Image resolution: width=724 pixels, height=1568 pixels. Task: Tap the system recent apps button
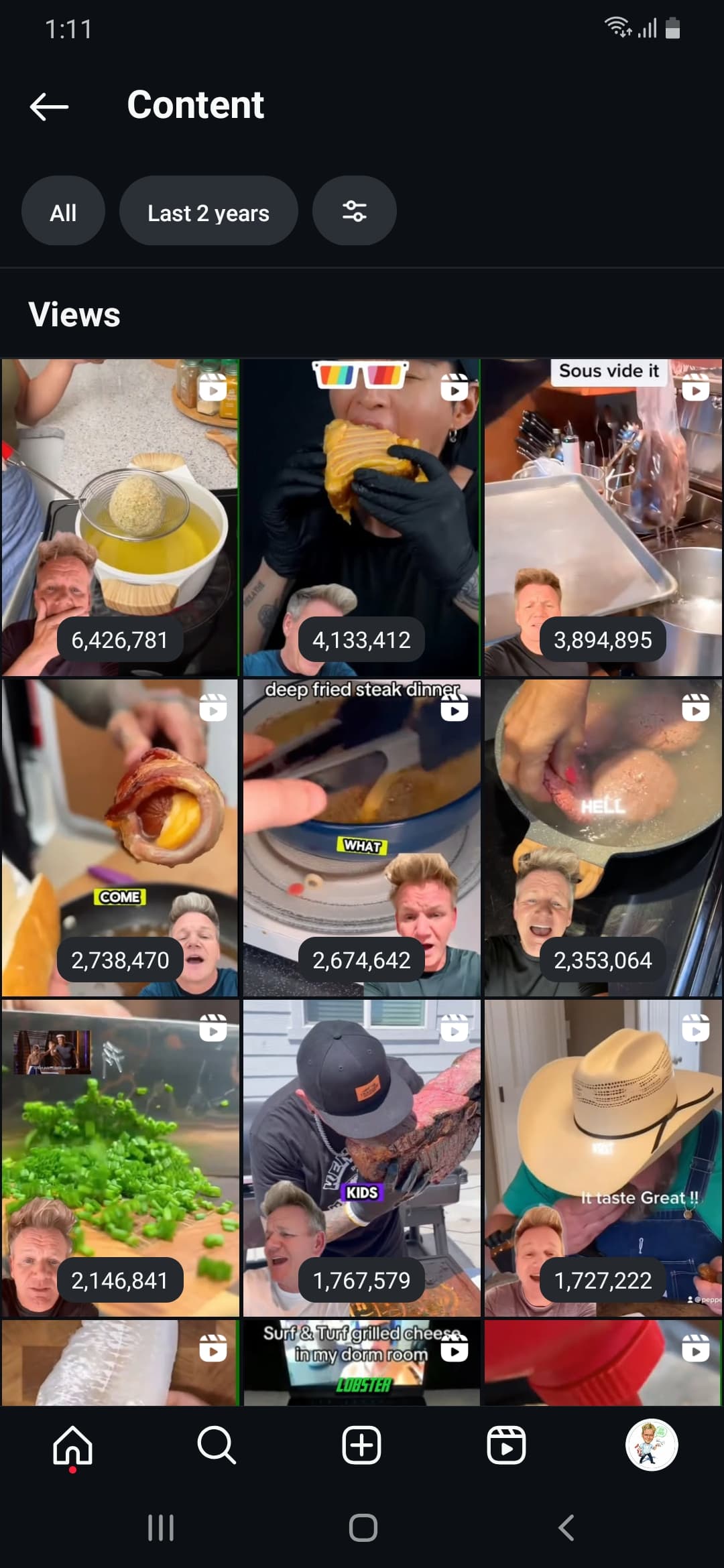[x=161, y=1528]
